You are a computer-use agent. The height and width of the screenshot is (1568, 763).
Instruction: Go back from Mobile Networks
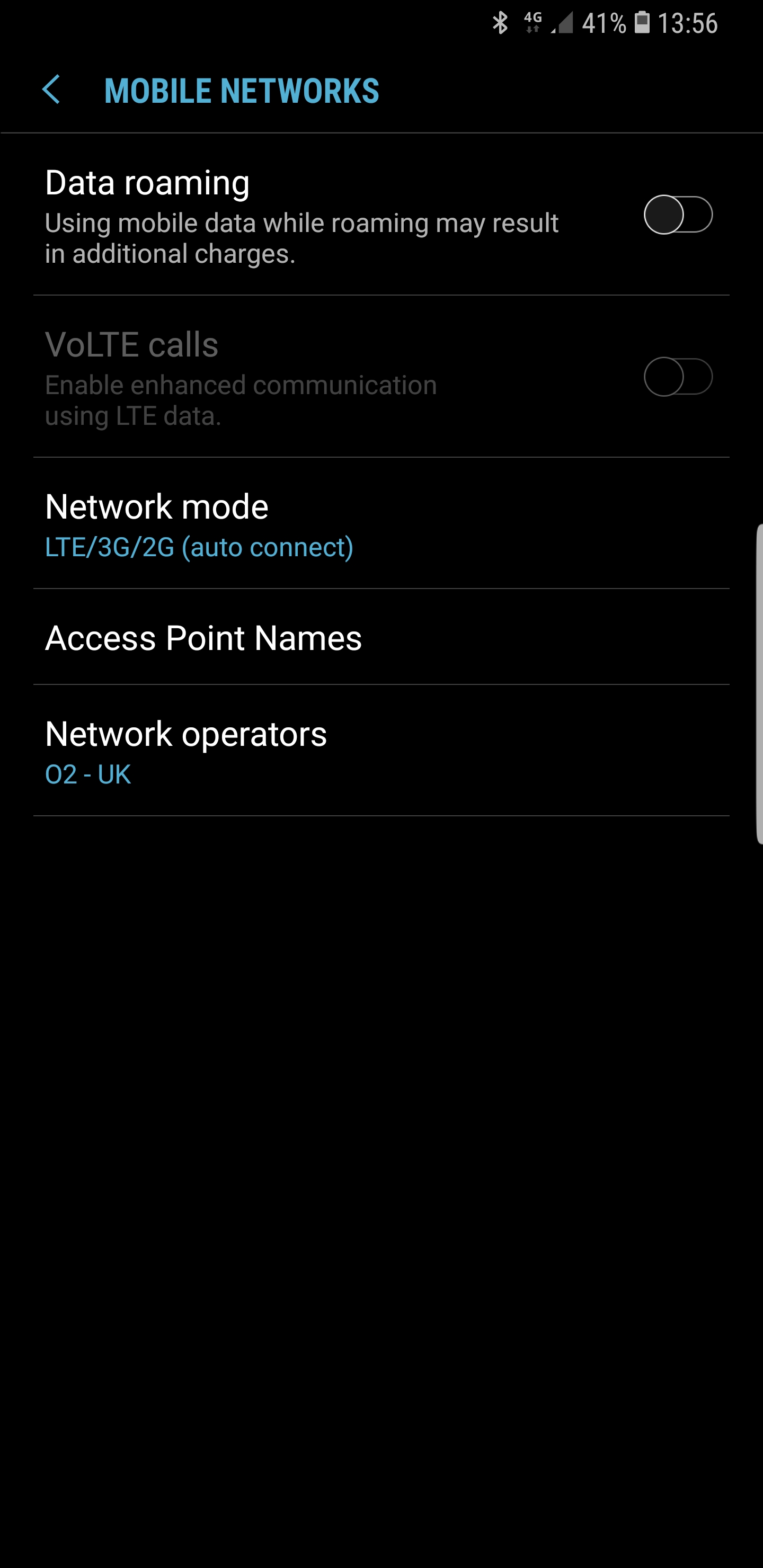coord(52,90)
